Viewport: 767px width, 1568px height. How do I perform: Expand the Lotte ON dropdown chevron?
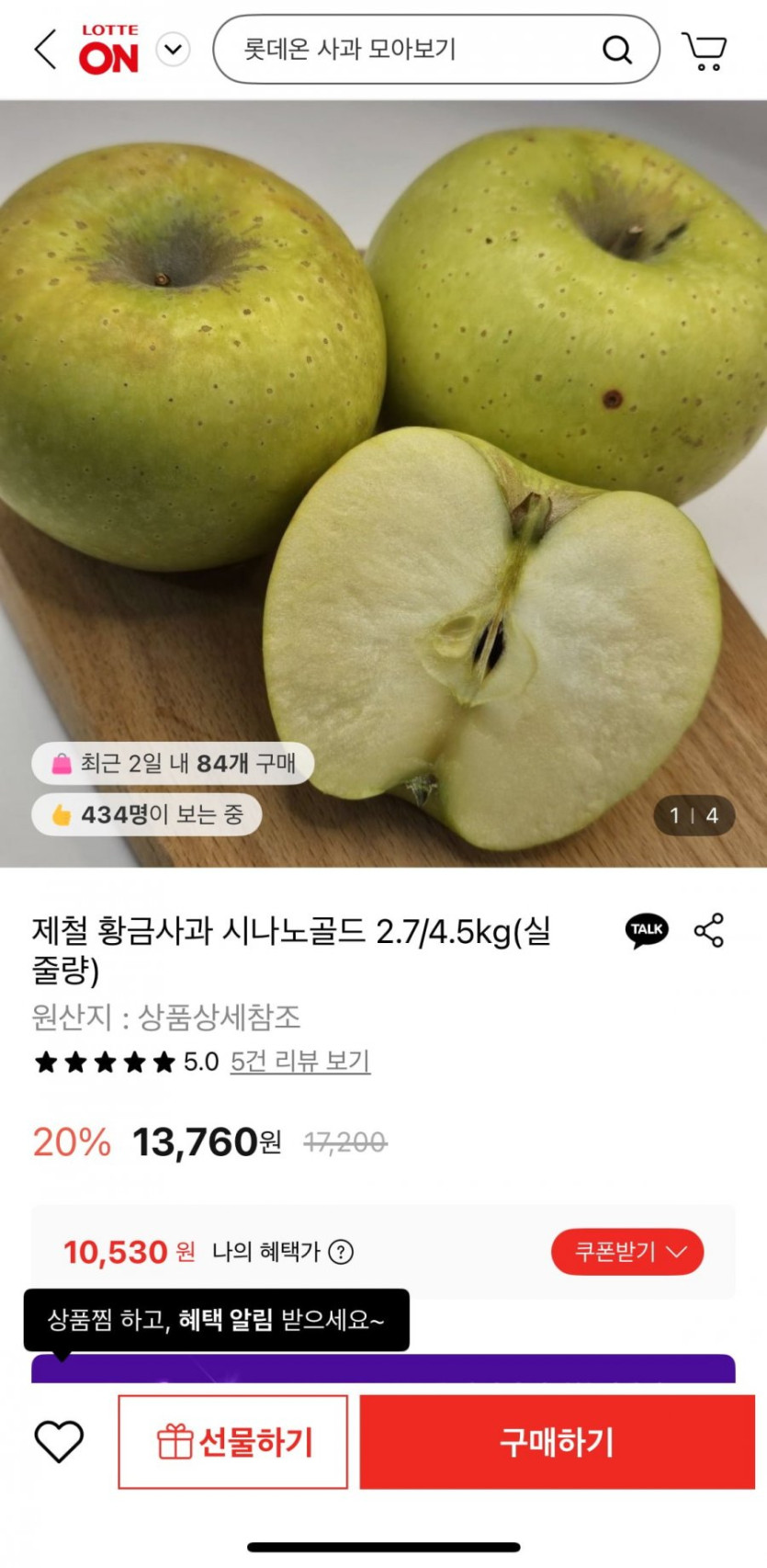tap(173, 49)
